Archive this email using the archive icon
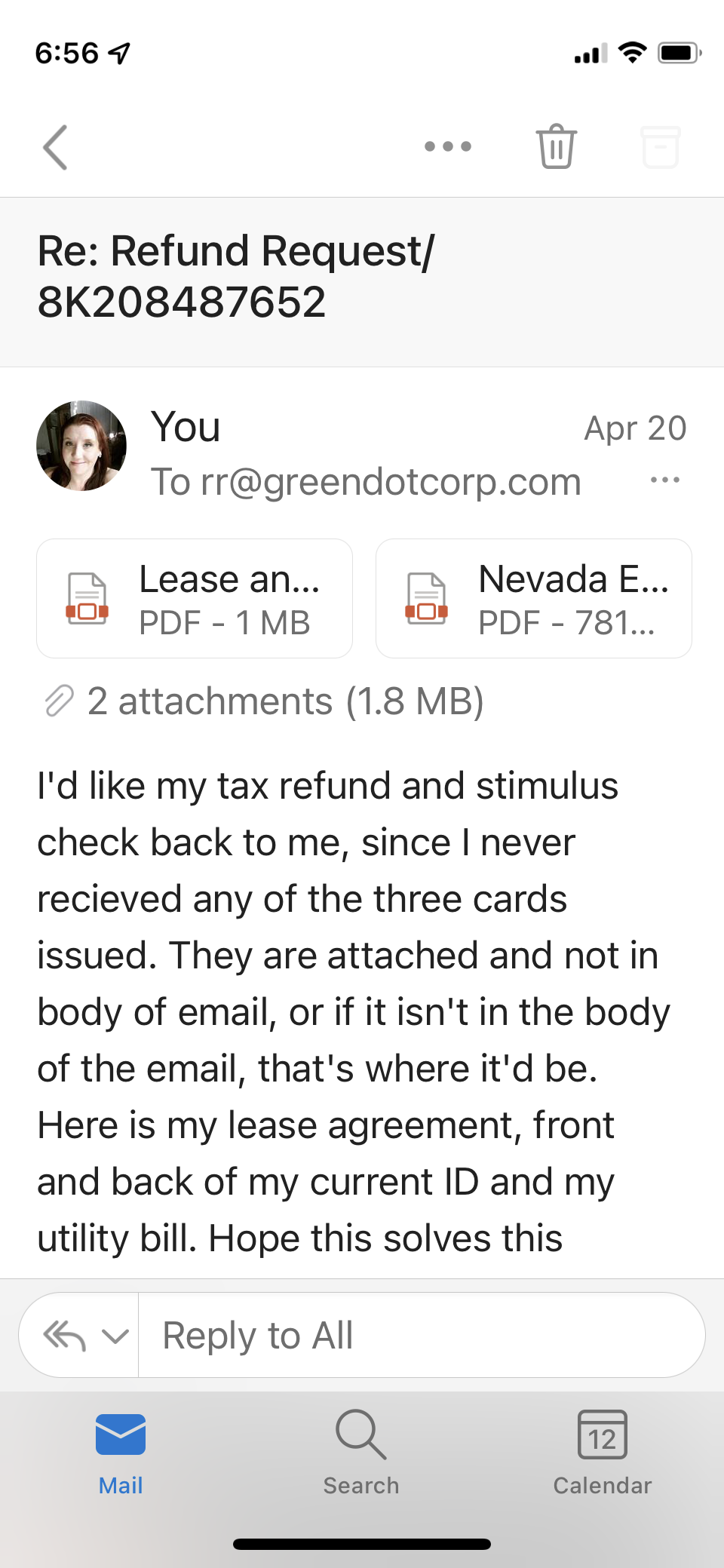Image resolution: width=724 pixels, height=1568 pixels. click(661, 147)
